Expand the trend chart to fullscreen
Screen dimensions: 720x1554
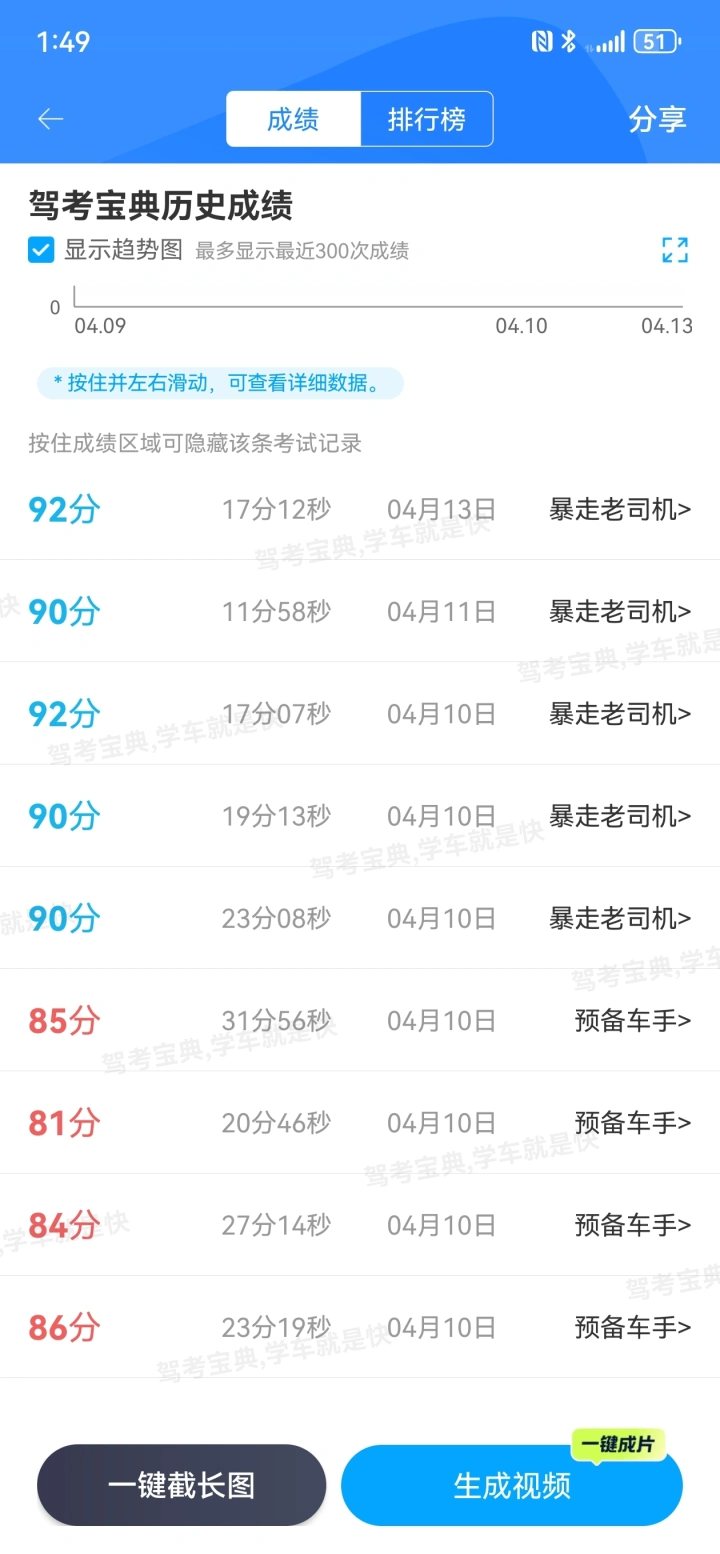[x=675, y=250]
